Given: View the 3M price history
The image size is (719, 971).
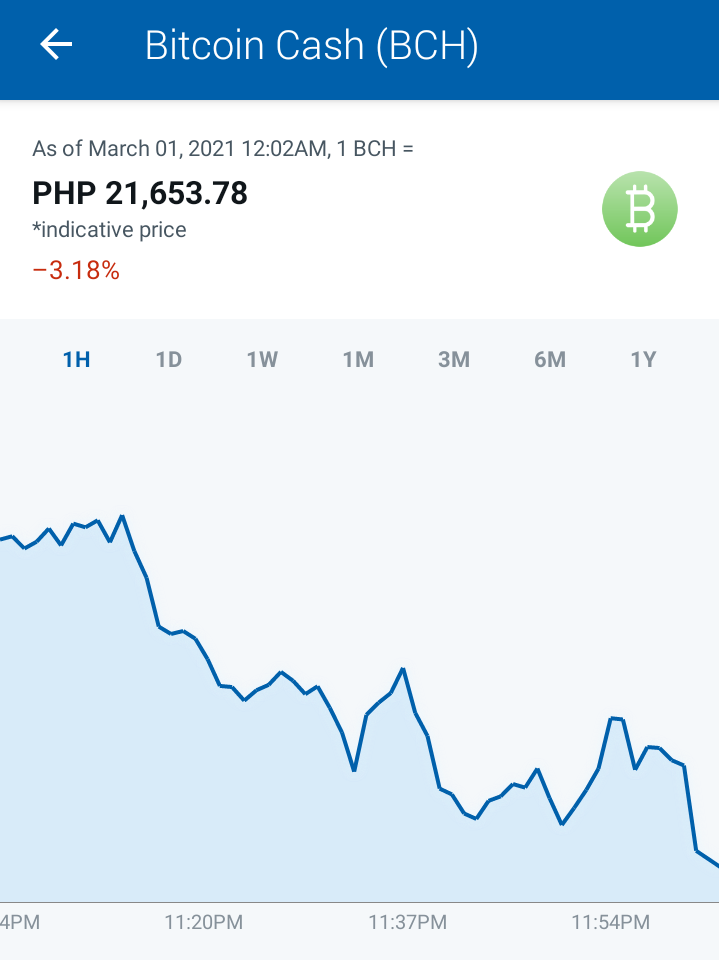Looking at the screenshot, I should point(454,360).
